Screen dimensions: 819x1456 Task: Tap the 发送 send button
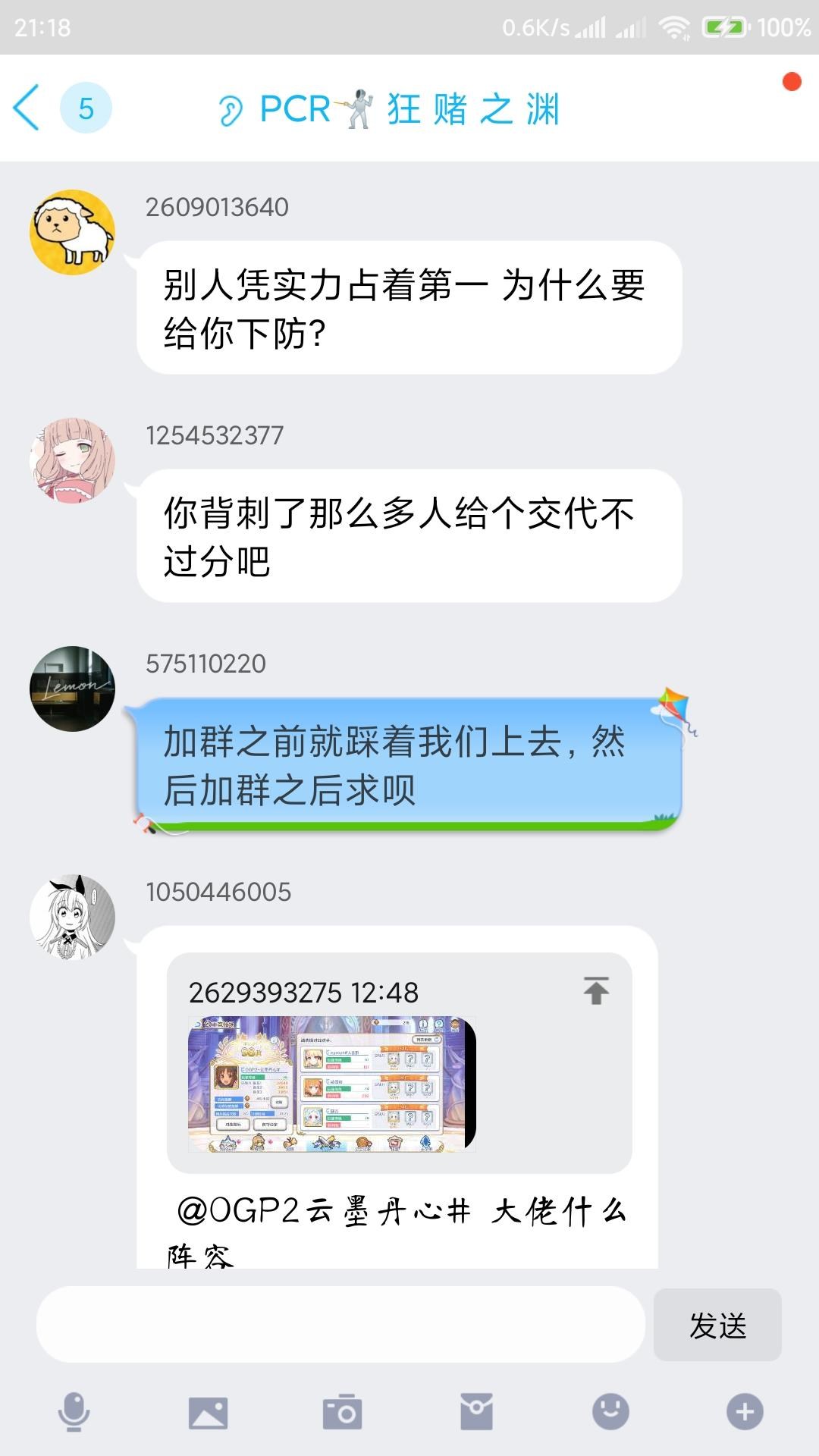click(717, 1325)
